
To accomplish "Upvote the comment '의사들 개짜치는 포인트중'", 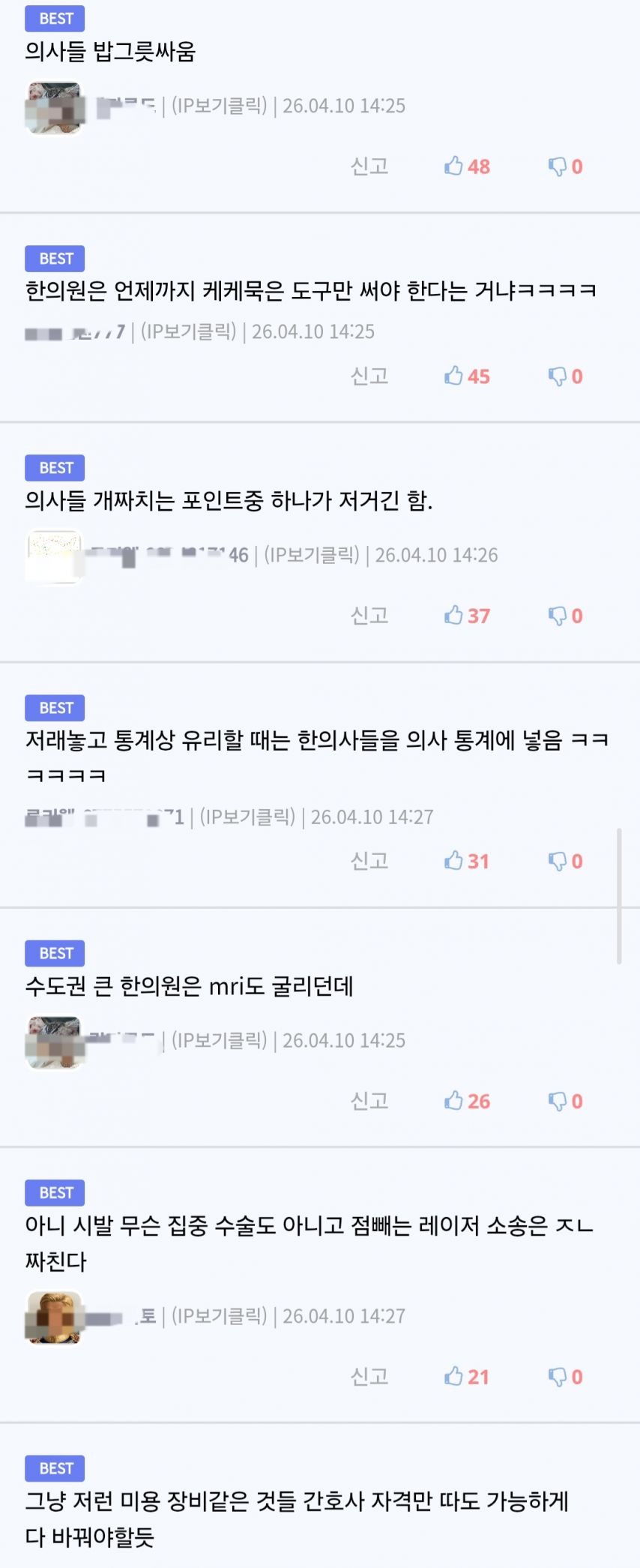I will coord(465,616).
